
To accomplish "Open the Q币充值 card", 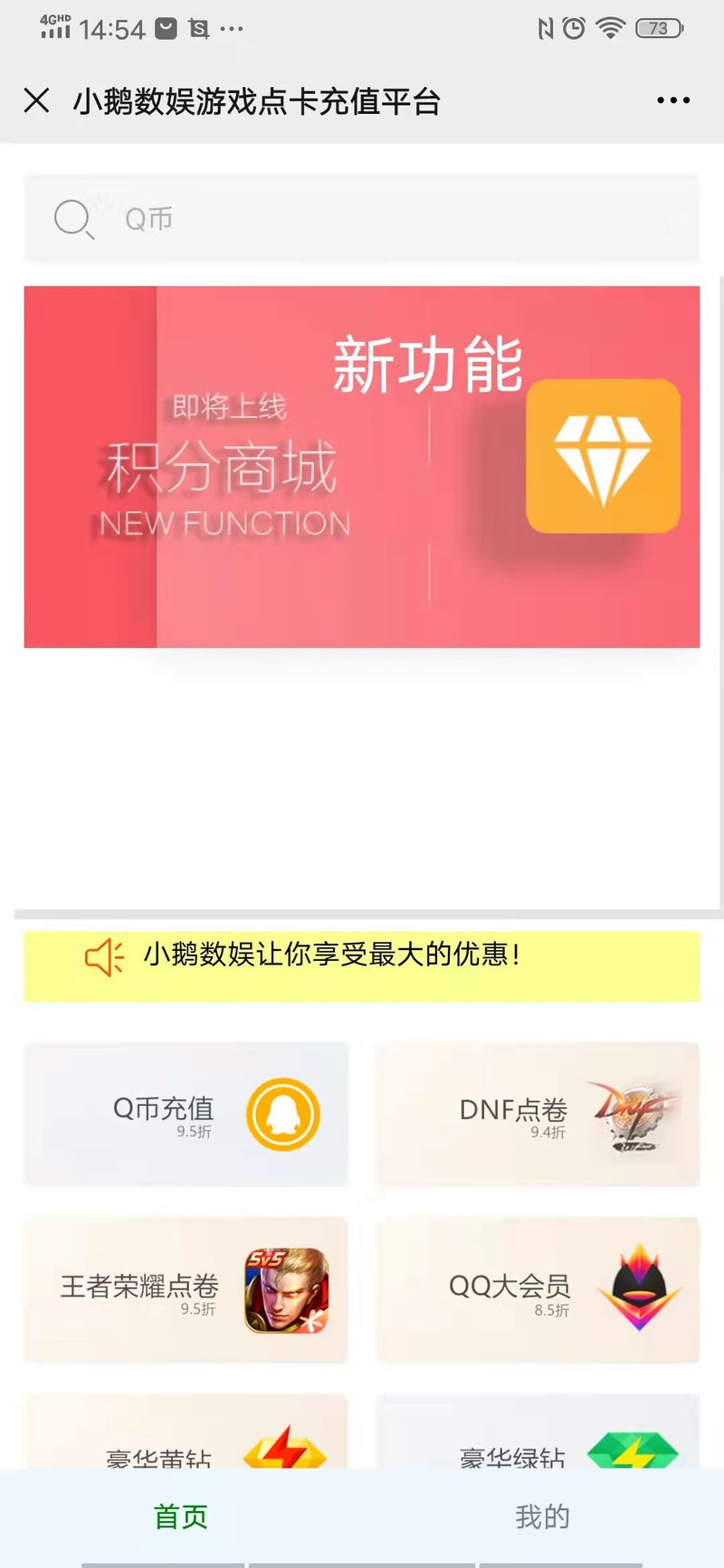I will (x=186, y=1114).
